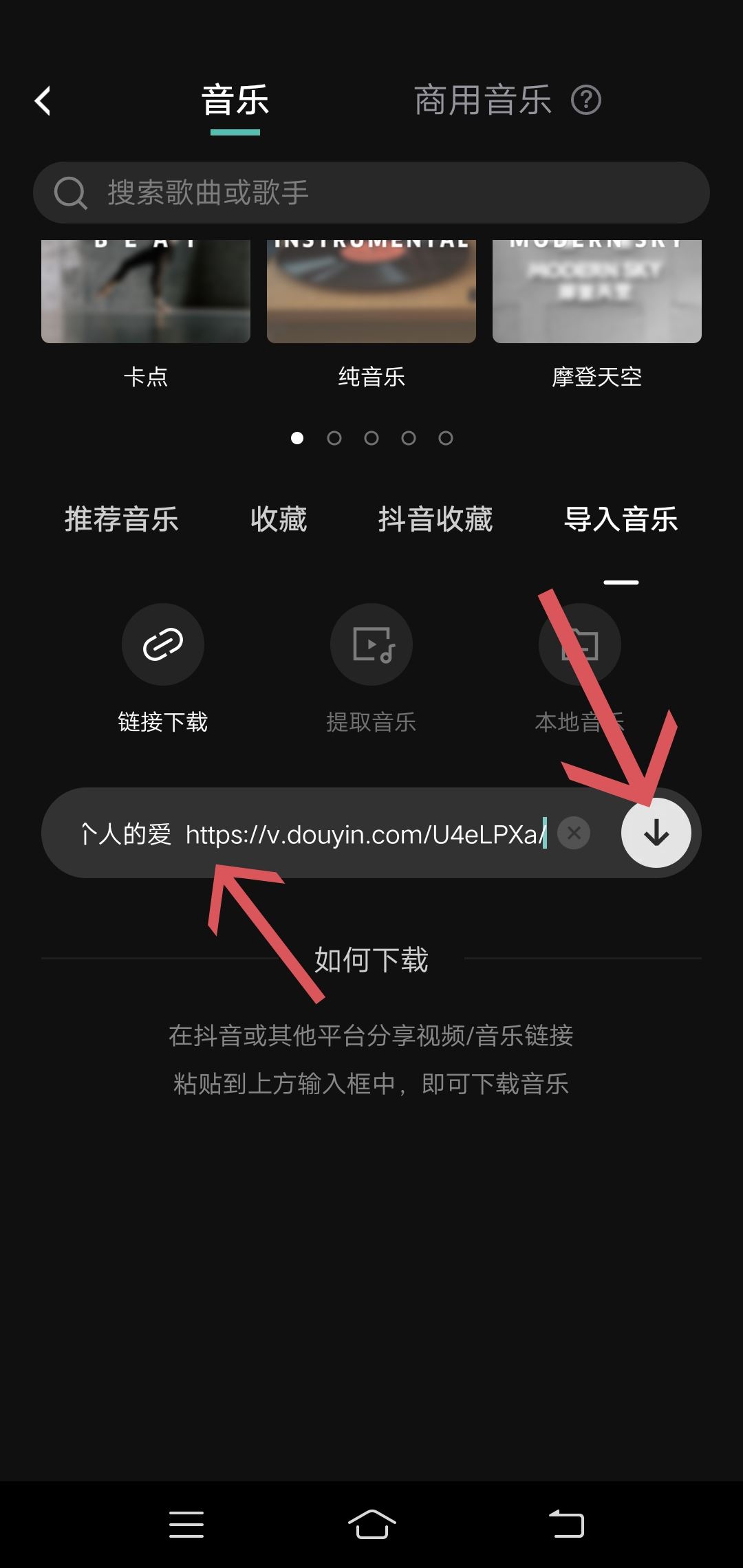Select the 导入音乐 tab

[621, 519]
